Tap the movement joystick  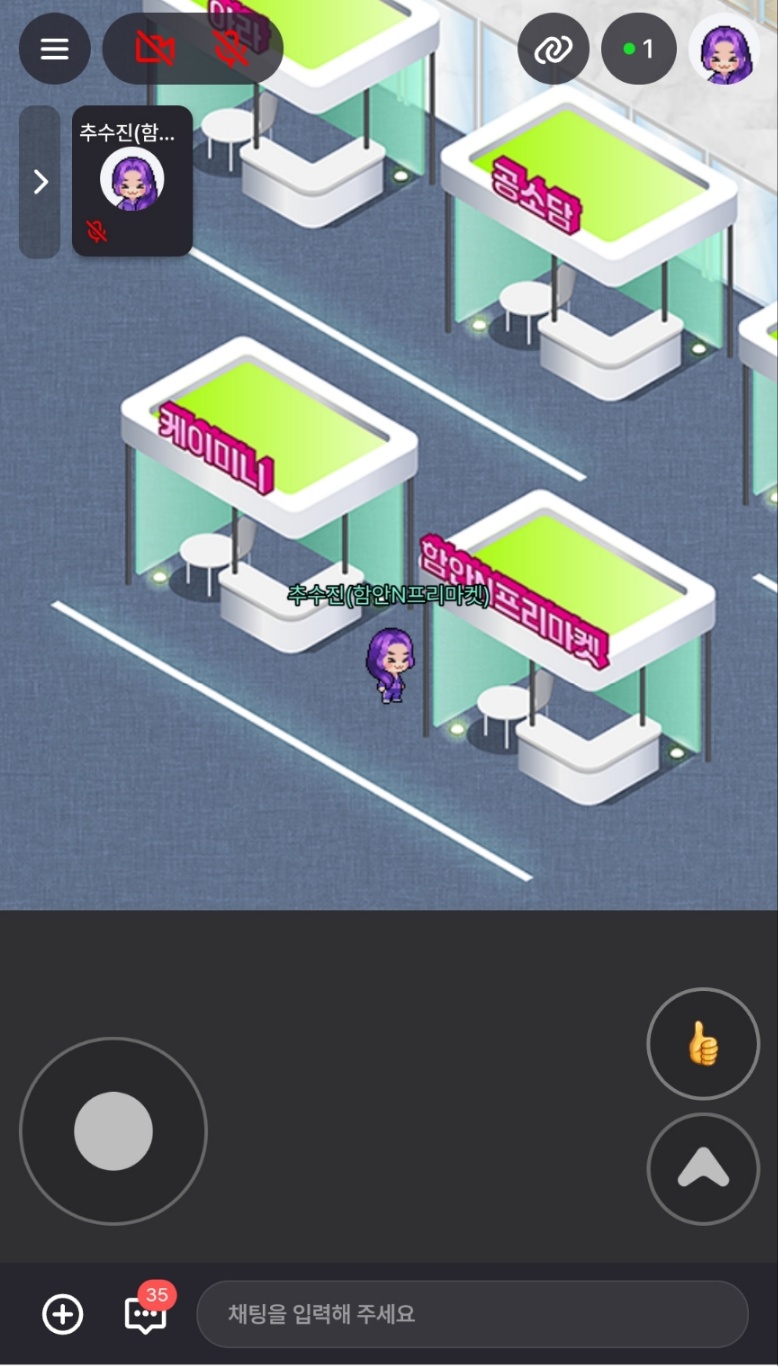(x=113, y=1131)
